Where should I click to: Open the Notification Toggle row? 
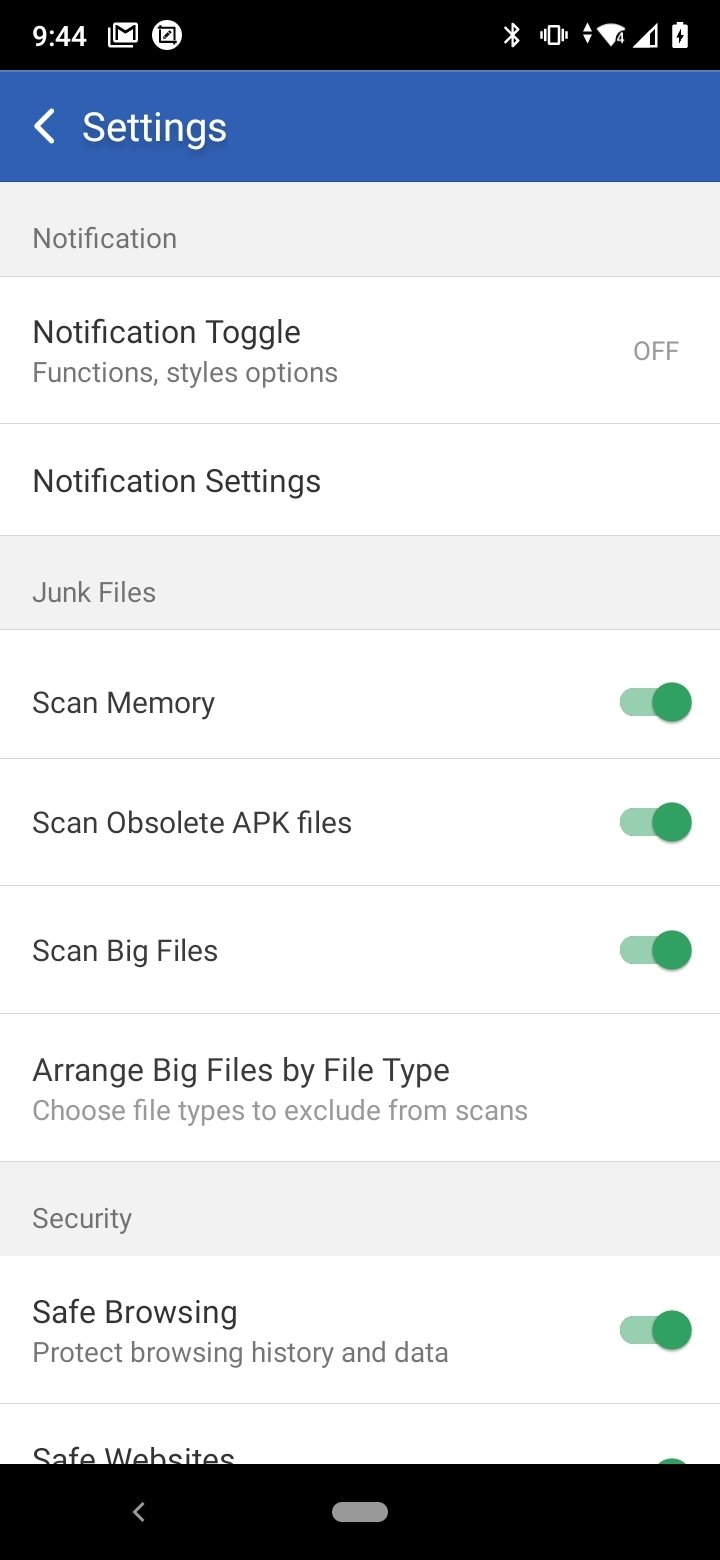(x=360, y=350)
